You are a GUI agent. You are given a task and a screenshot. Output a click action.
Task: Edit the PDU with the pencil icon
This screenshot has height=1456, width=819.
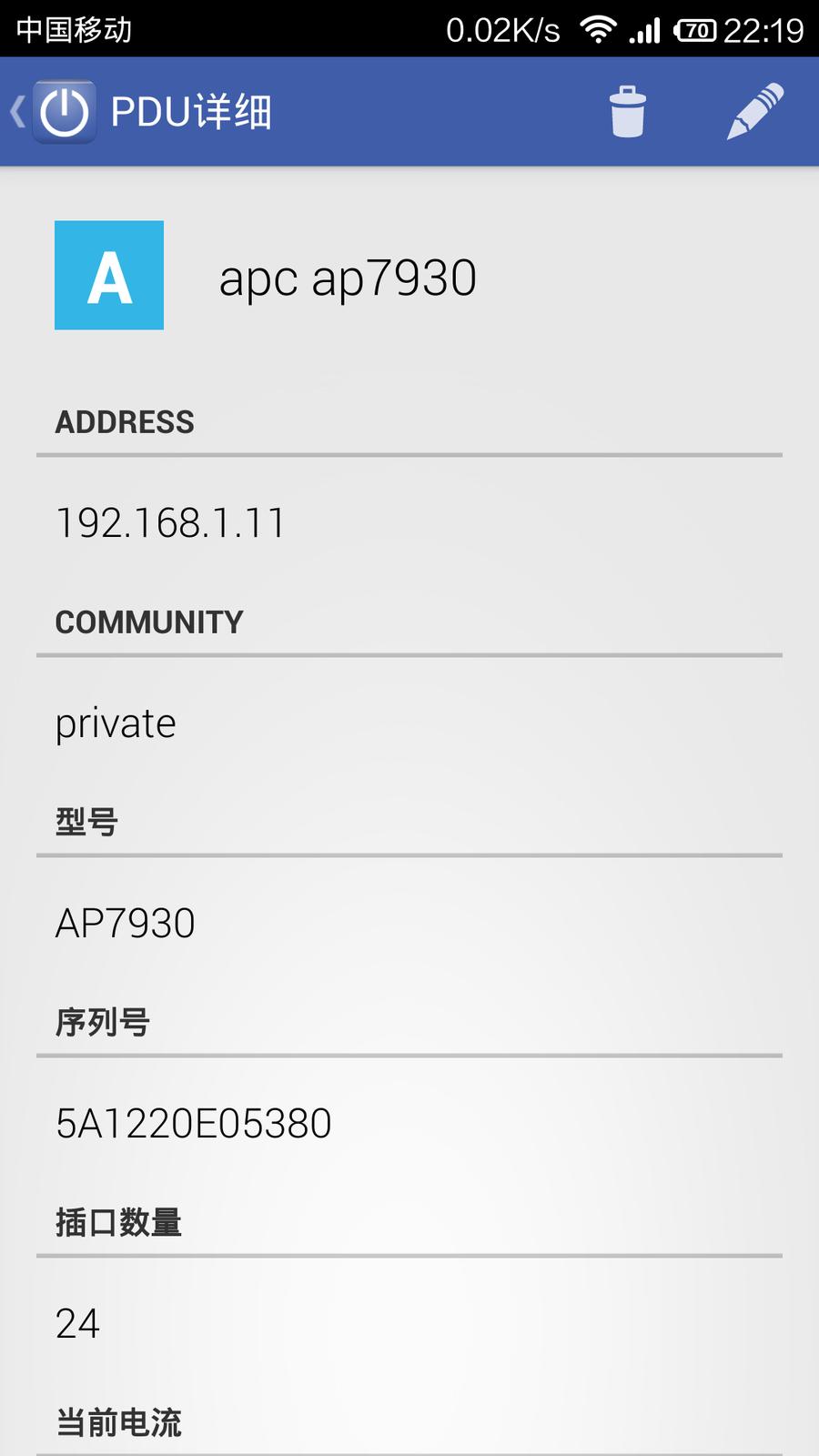754,112
